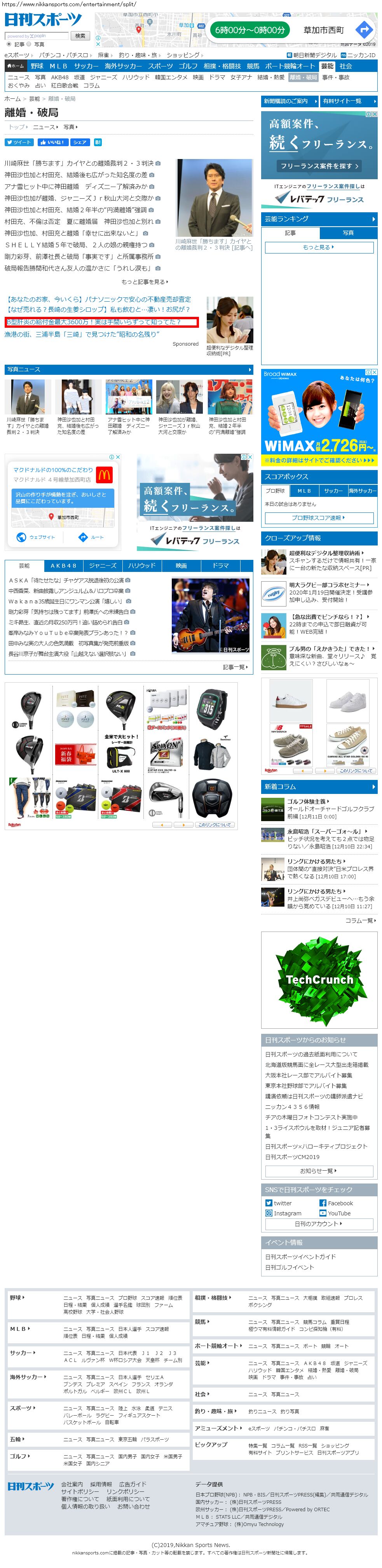Screen dimensions: 382x1568
Task: Go to the ジャニーズ sub-navigation link
Action: pyautogui.click(x=103, y=77)
